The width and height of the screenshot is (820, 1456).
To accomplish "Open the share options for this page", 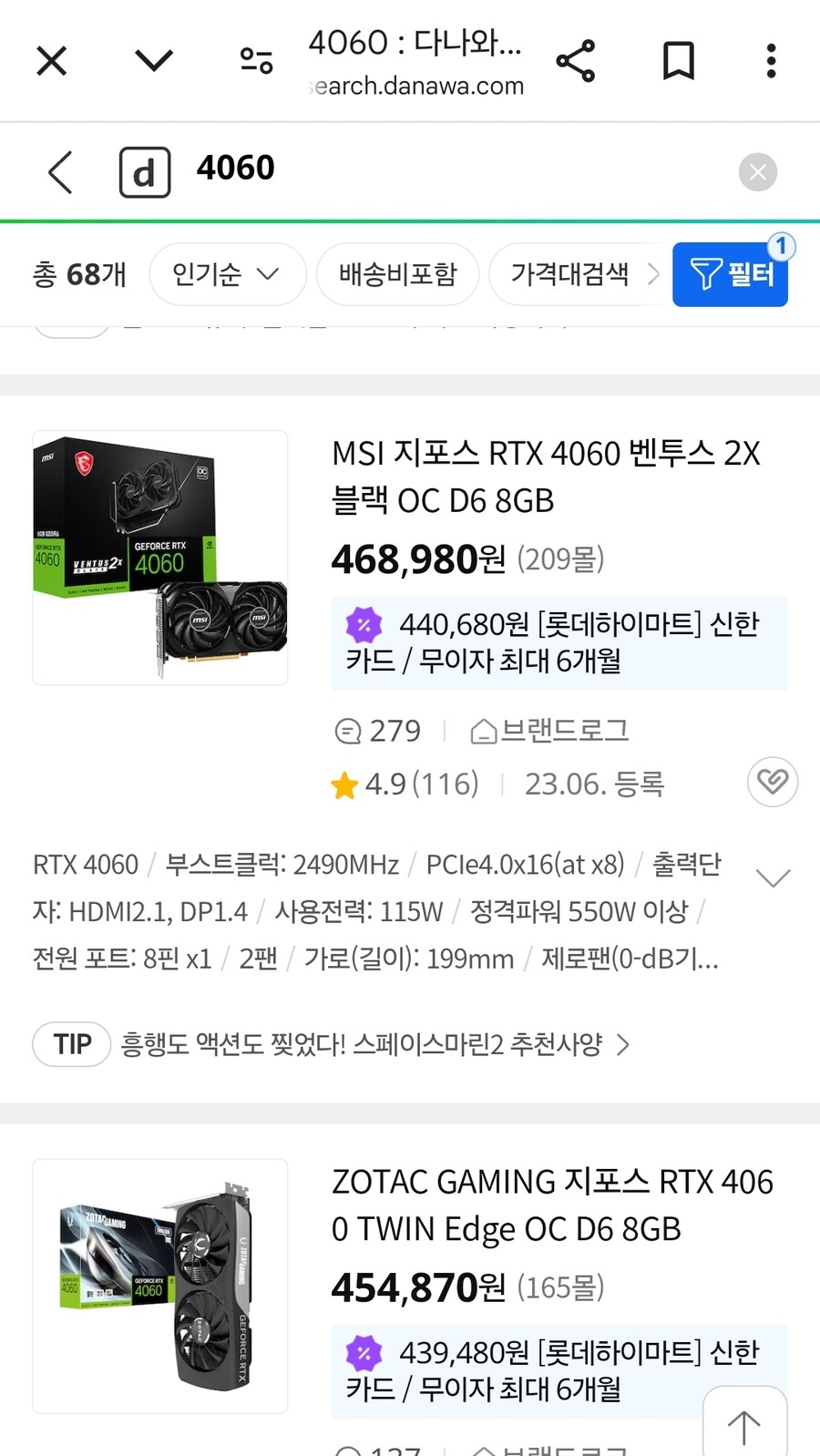I will pos(577,60).
